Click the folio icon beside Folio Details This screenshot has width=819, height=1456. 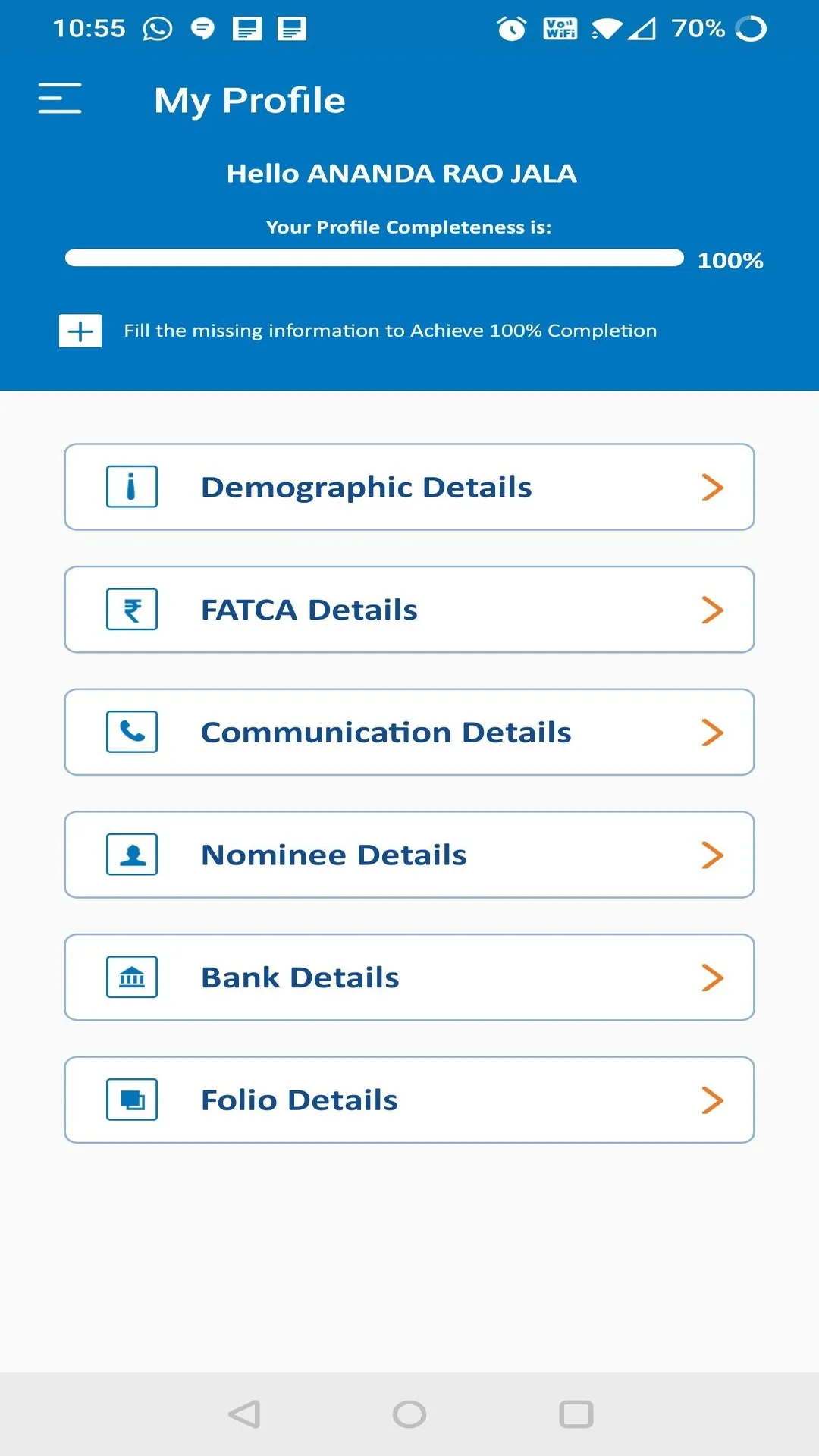click(x=130, y=1100)
